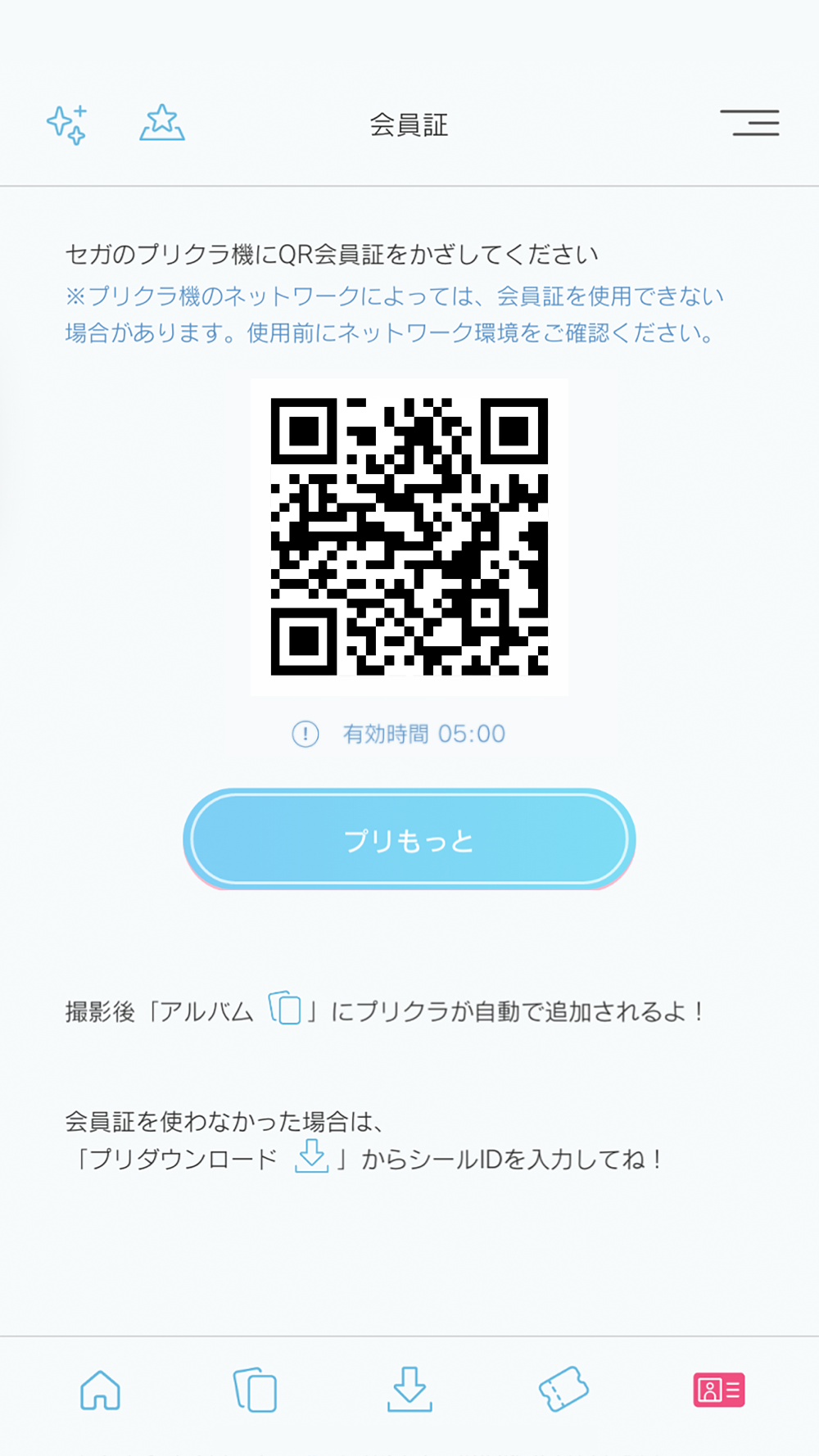Tap the sparkle stars icon in header
Viewport: 819px width, 1456px height.
tap(66, 125)
